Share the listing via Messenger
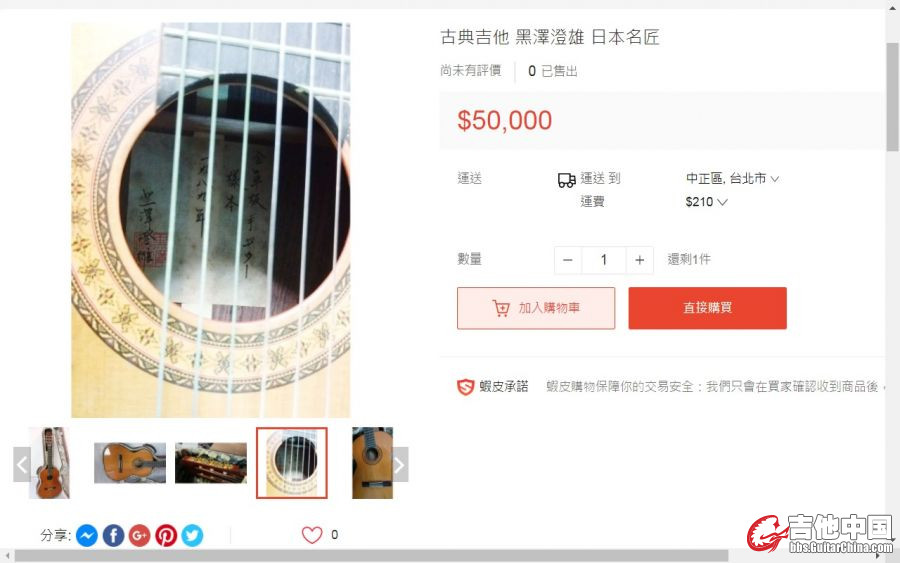The height and width of the screenshot is (563, 900). click(x=87, y=536)
